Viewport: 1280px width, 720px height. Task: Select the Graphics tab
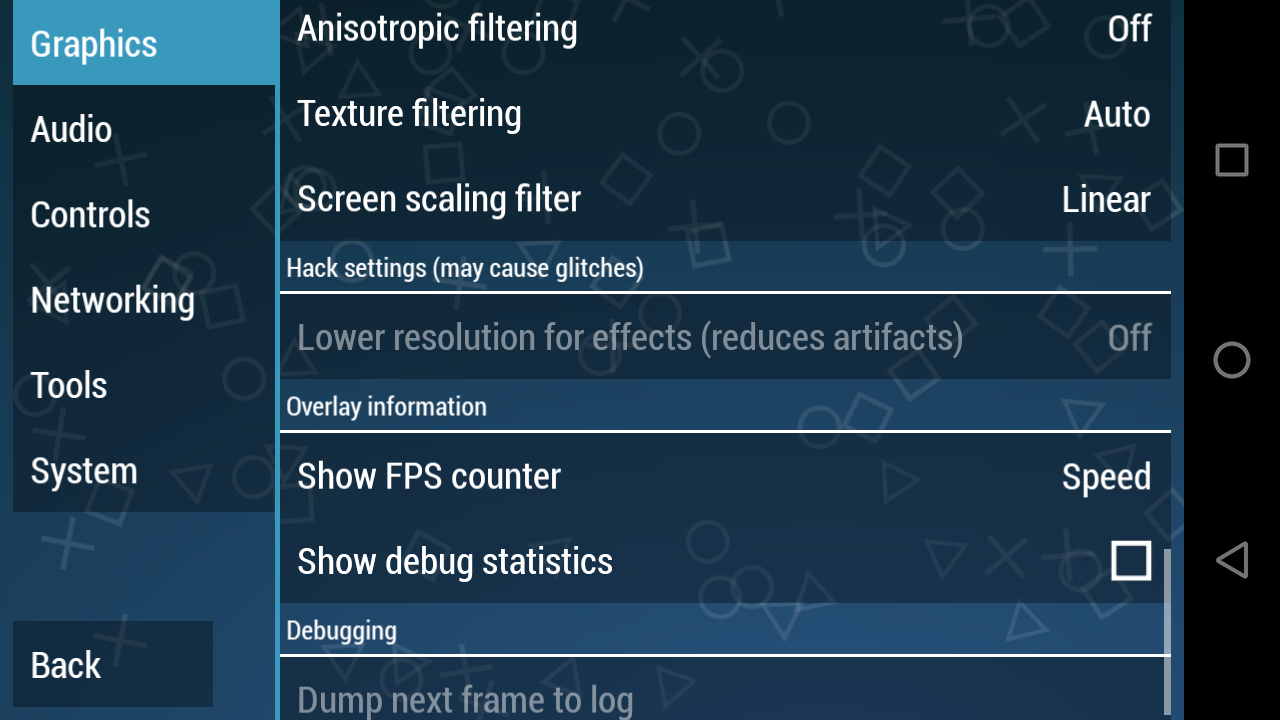point(143,44)
